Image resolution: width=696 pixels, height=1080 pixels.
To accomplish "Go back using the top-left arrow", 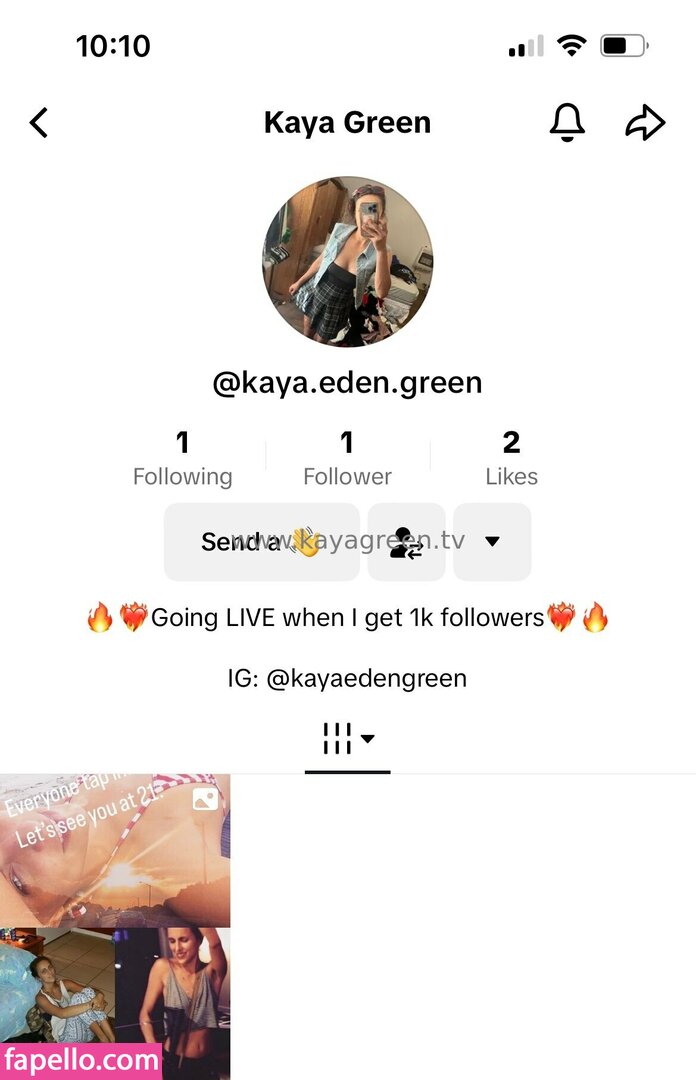I will tap(39, 123).
